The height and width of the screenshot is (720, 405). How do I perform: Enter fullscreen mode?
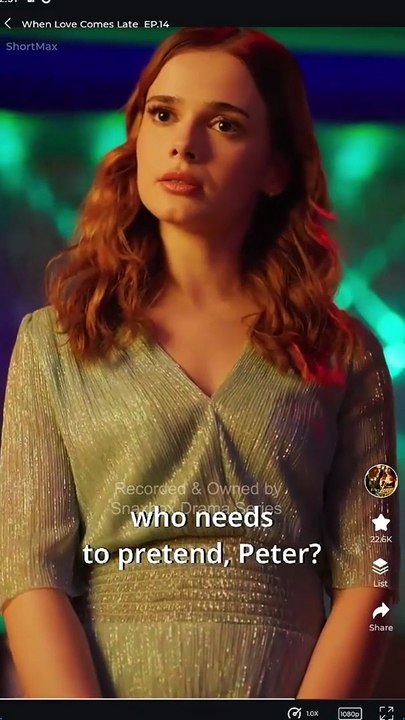point(386,713)
